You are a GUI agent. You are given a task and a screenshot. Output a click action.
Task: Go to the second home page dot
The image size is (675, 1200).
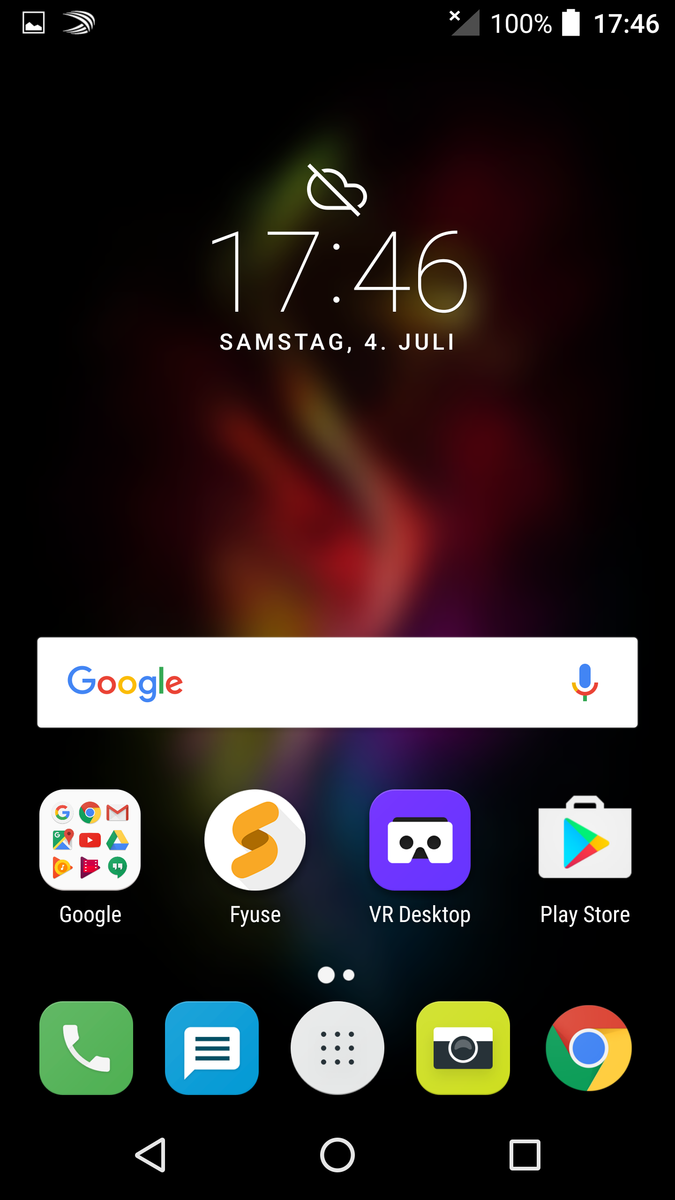(349, 974)
